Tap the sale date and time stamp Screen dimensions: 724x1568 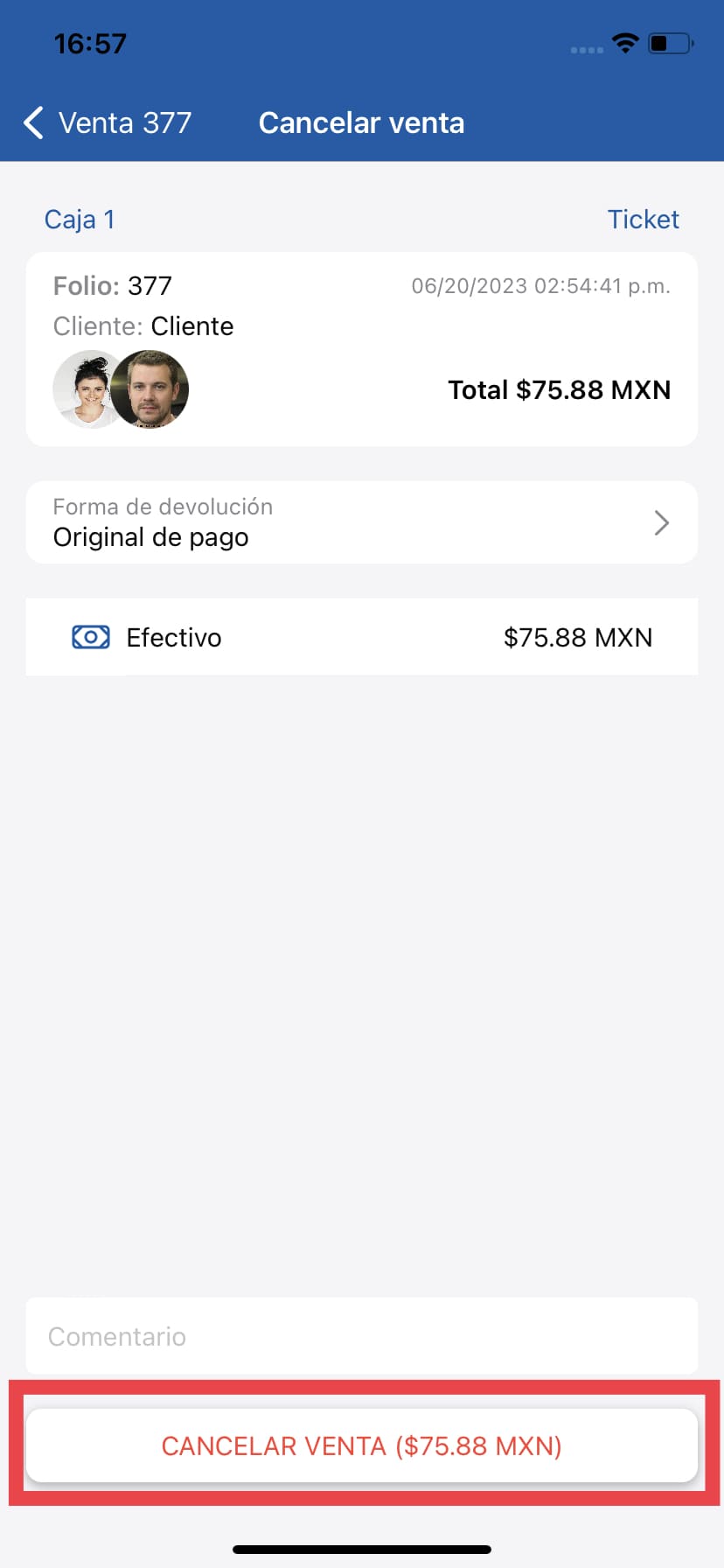point(540,285)
